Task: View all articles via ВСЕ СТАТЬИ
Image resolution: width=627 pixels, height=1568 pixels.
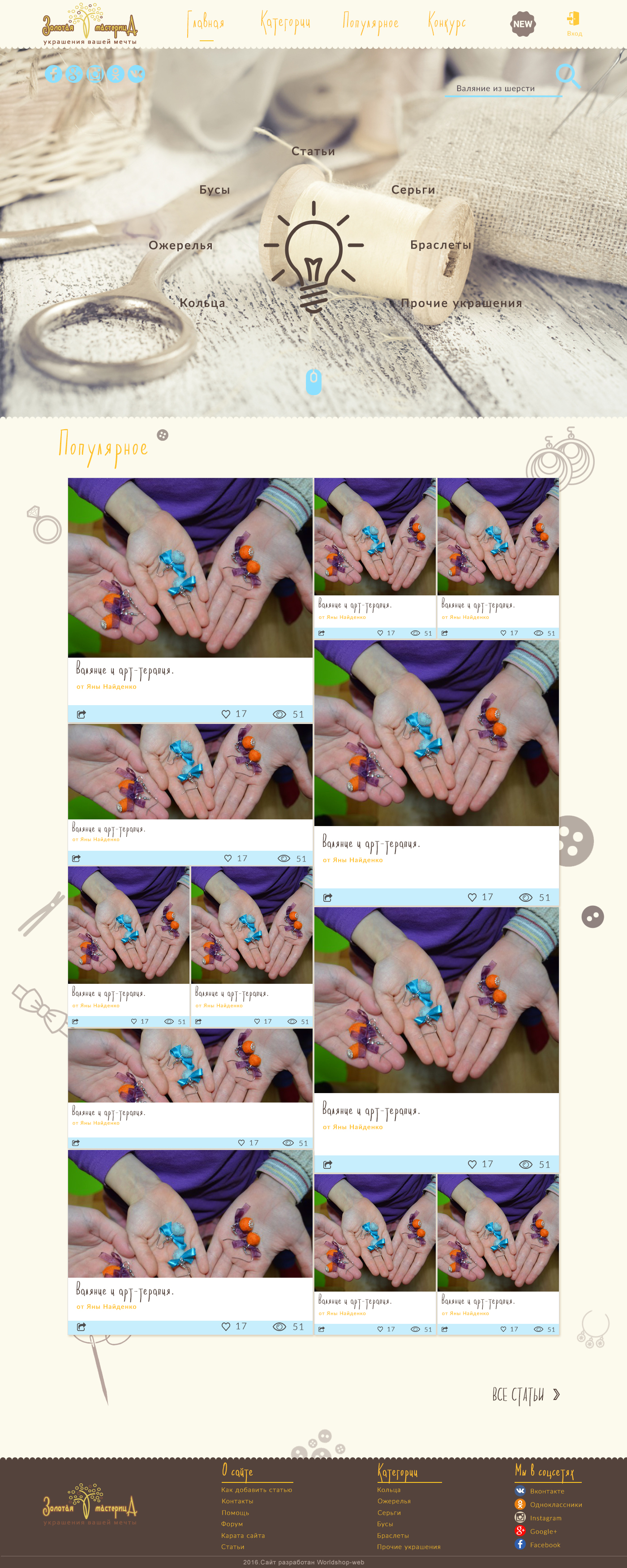Action: 525,1395
